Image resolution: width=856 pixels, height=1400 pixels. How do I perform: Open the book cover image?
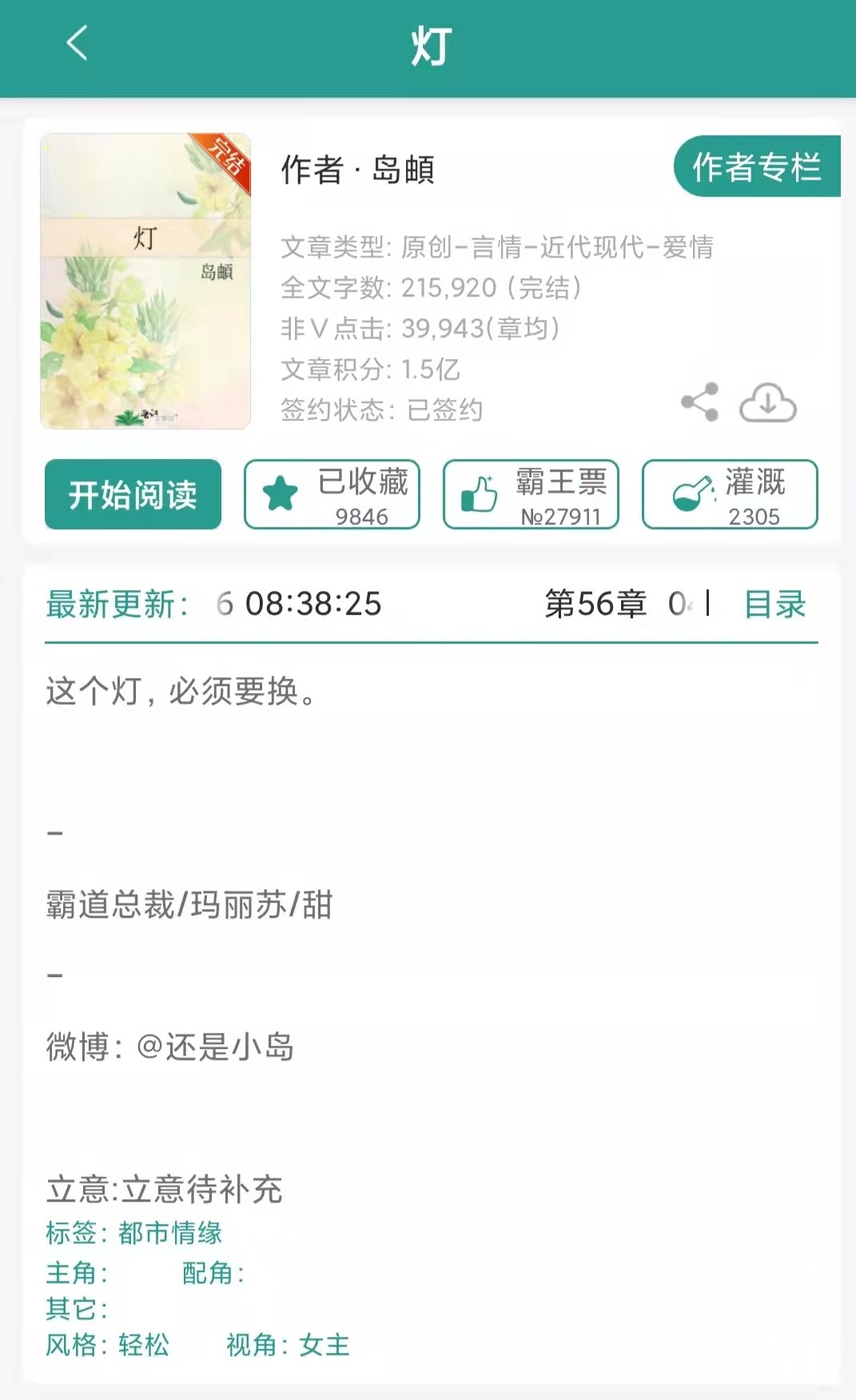click(x=145, y=281)
